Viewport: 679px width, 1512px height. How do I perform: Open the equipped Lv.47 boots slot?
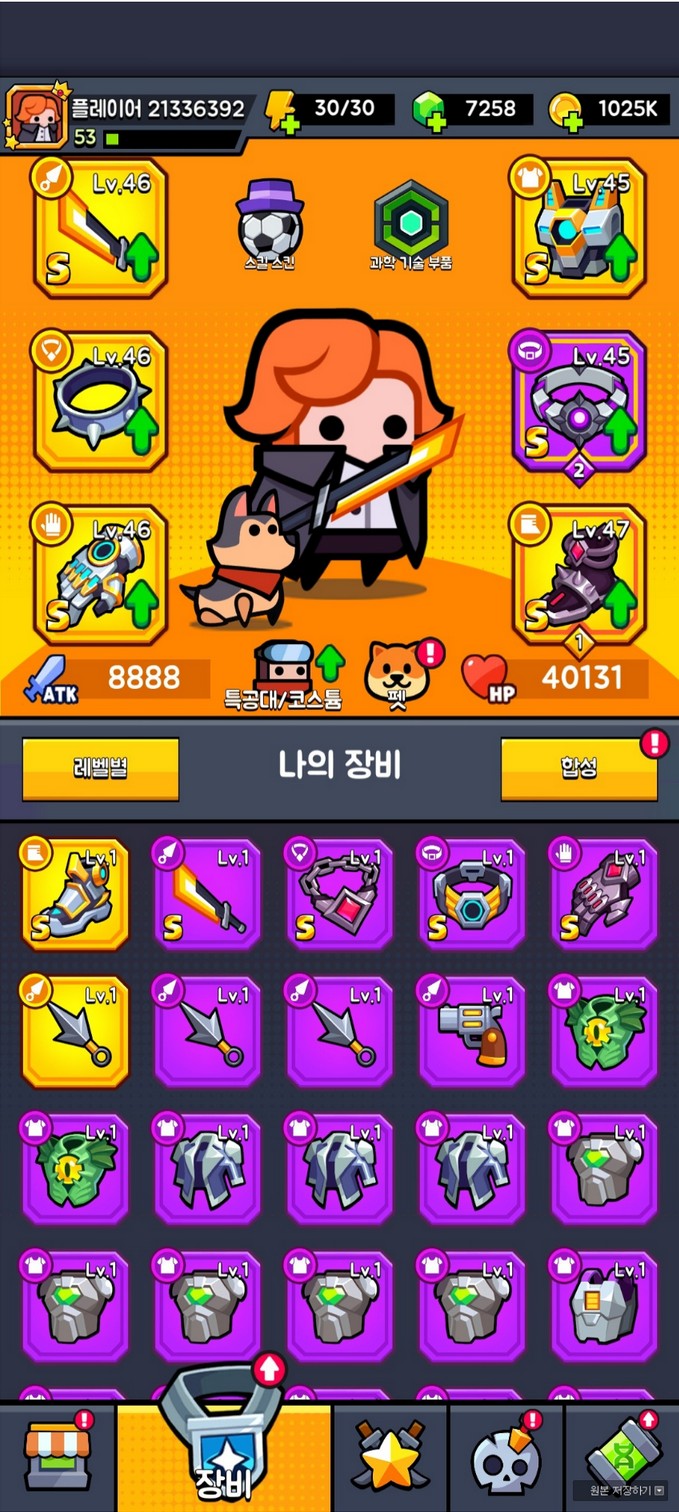pyautogui.click(x=579, y=574)
